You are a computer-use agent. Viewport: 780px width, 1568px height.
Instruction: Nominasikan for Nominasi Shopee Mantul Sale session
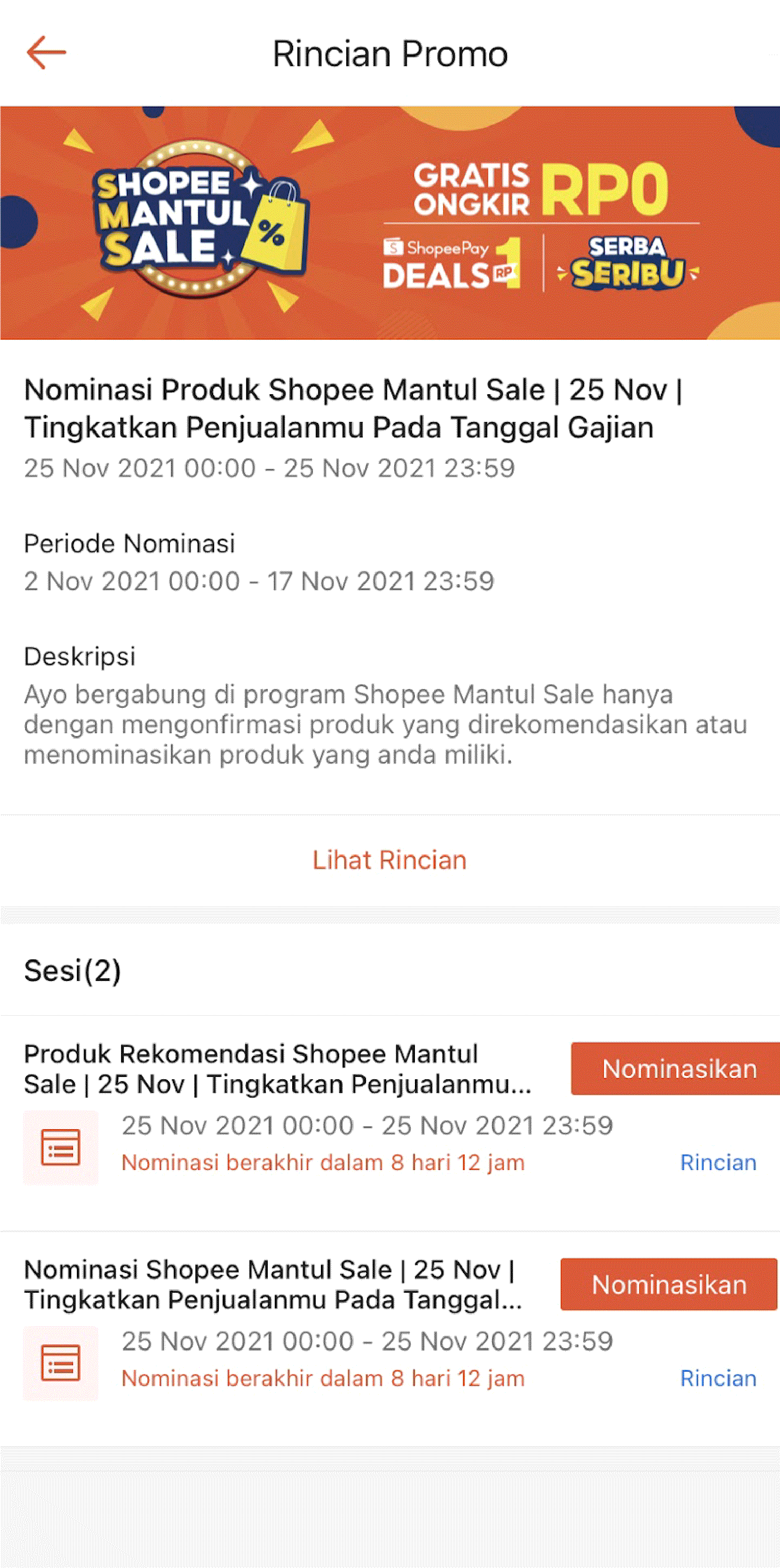(669, 1285)
